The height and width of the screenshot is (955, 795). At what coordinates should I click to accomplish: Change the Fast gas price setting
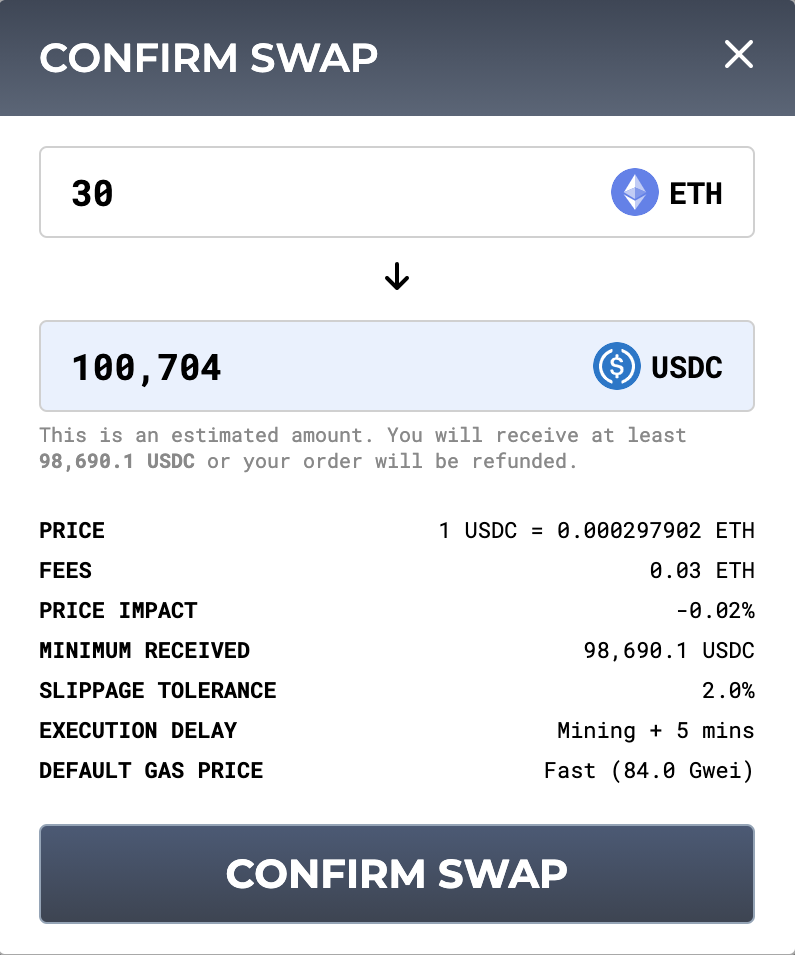pyautogui.click(x=648, y=770)
